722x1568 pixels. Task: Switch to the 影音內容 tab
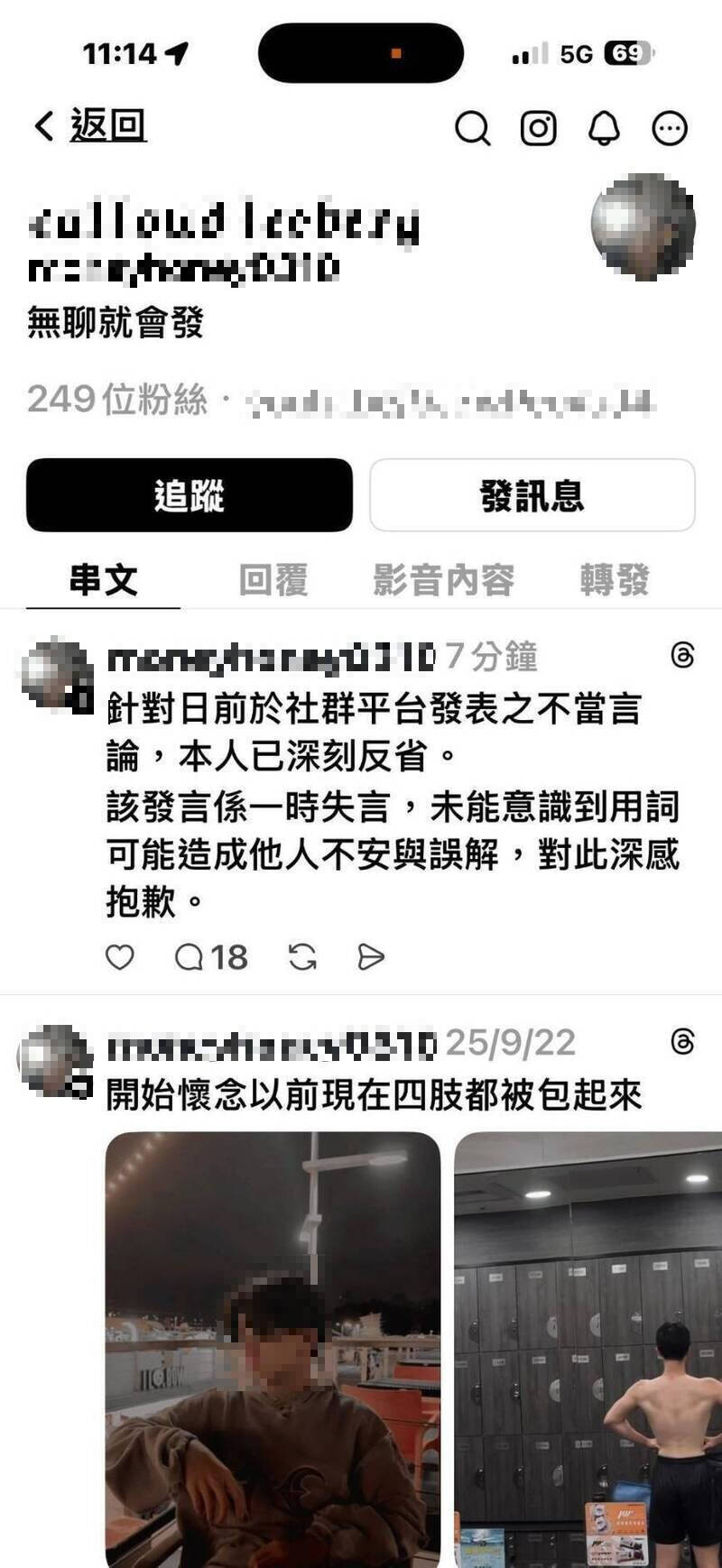pos(443,580)
